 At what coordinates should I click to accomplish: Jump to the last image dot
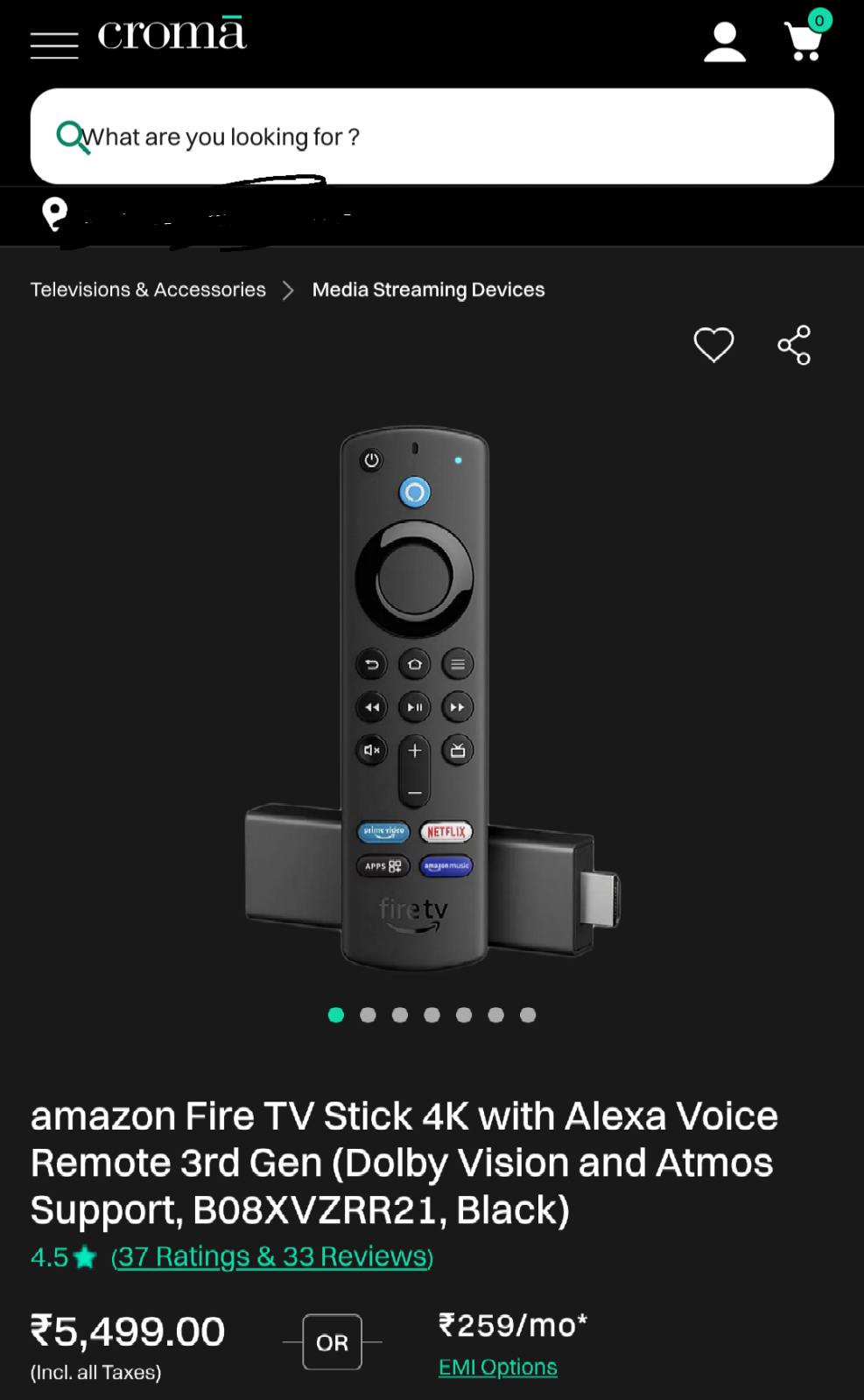[528, 1015]
